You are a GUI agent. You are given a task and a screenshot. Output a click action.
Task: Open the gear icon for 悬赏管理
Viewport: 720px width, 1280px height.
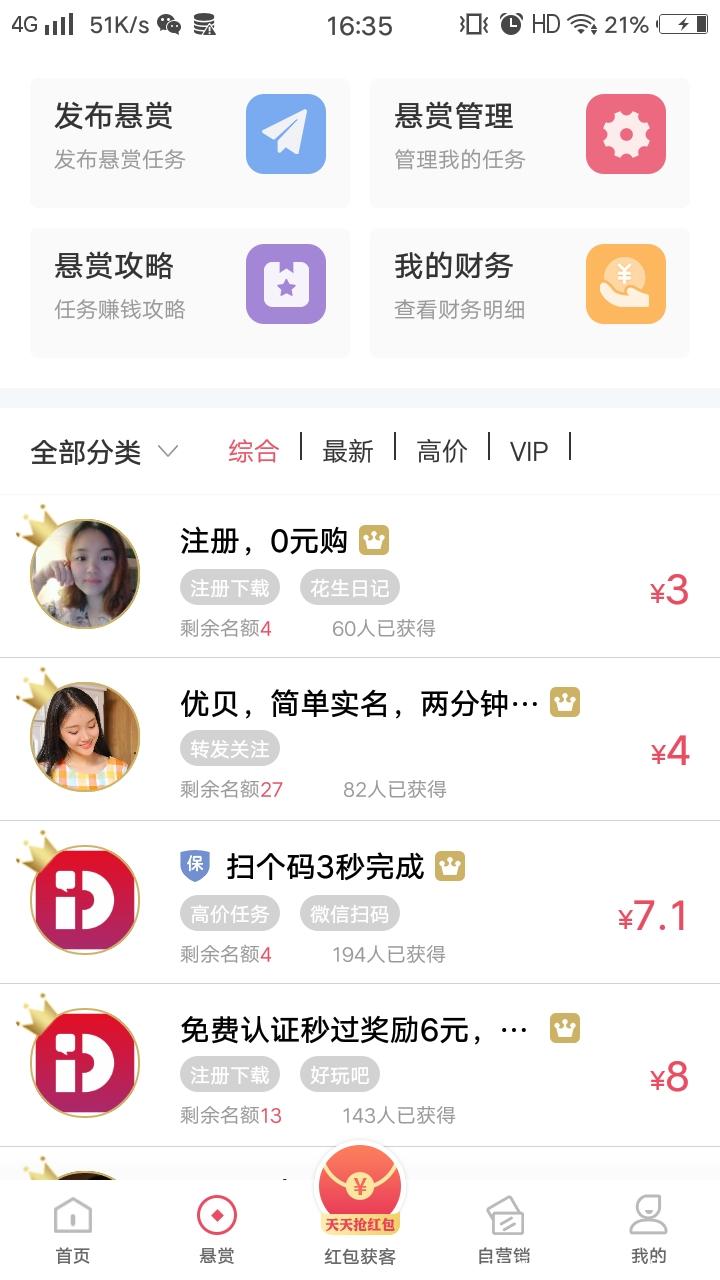pyautogui.click(x=625, y=133)
